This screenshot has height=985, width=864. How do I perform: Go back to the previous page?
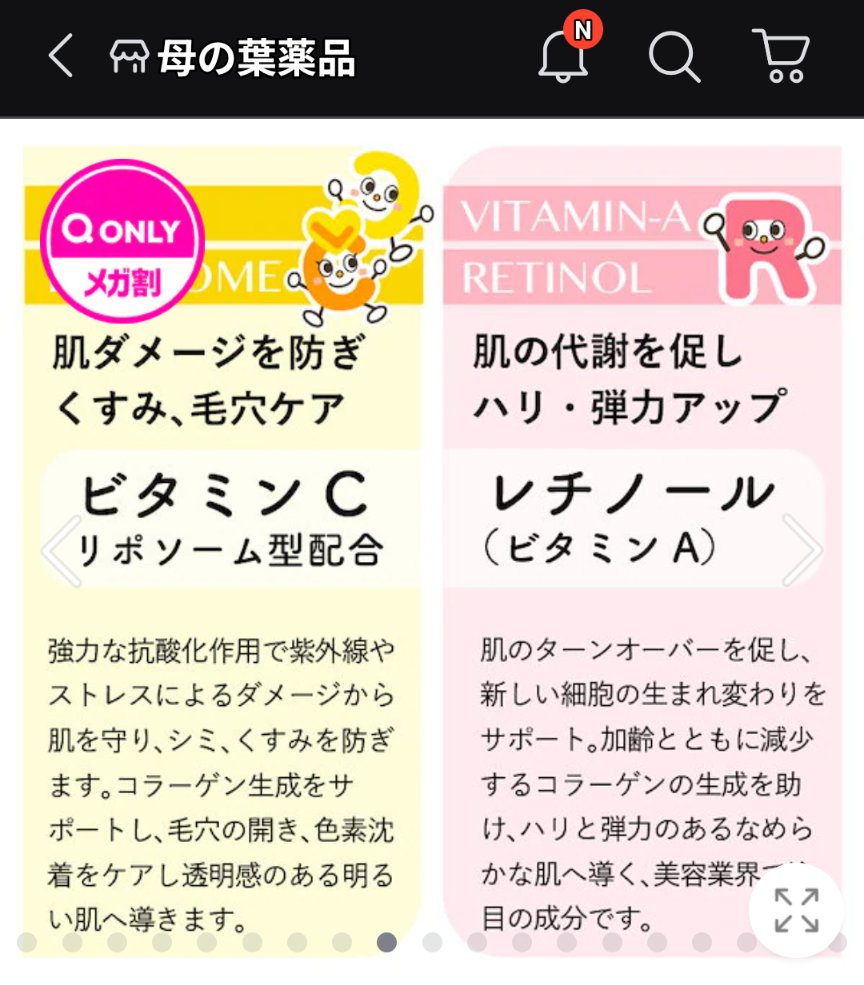(x=60, y=58)
